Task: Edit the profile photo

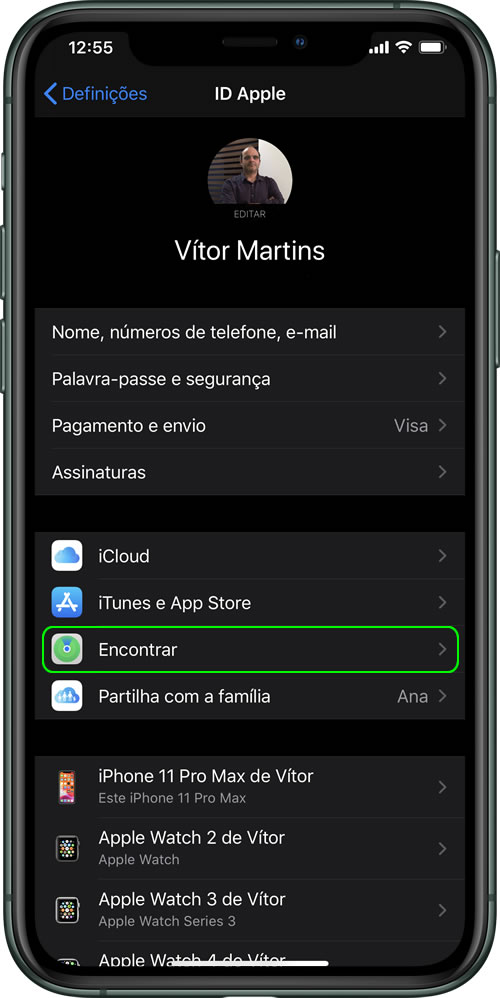Action: click(x=250, y=178)
